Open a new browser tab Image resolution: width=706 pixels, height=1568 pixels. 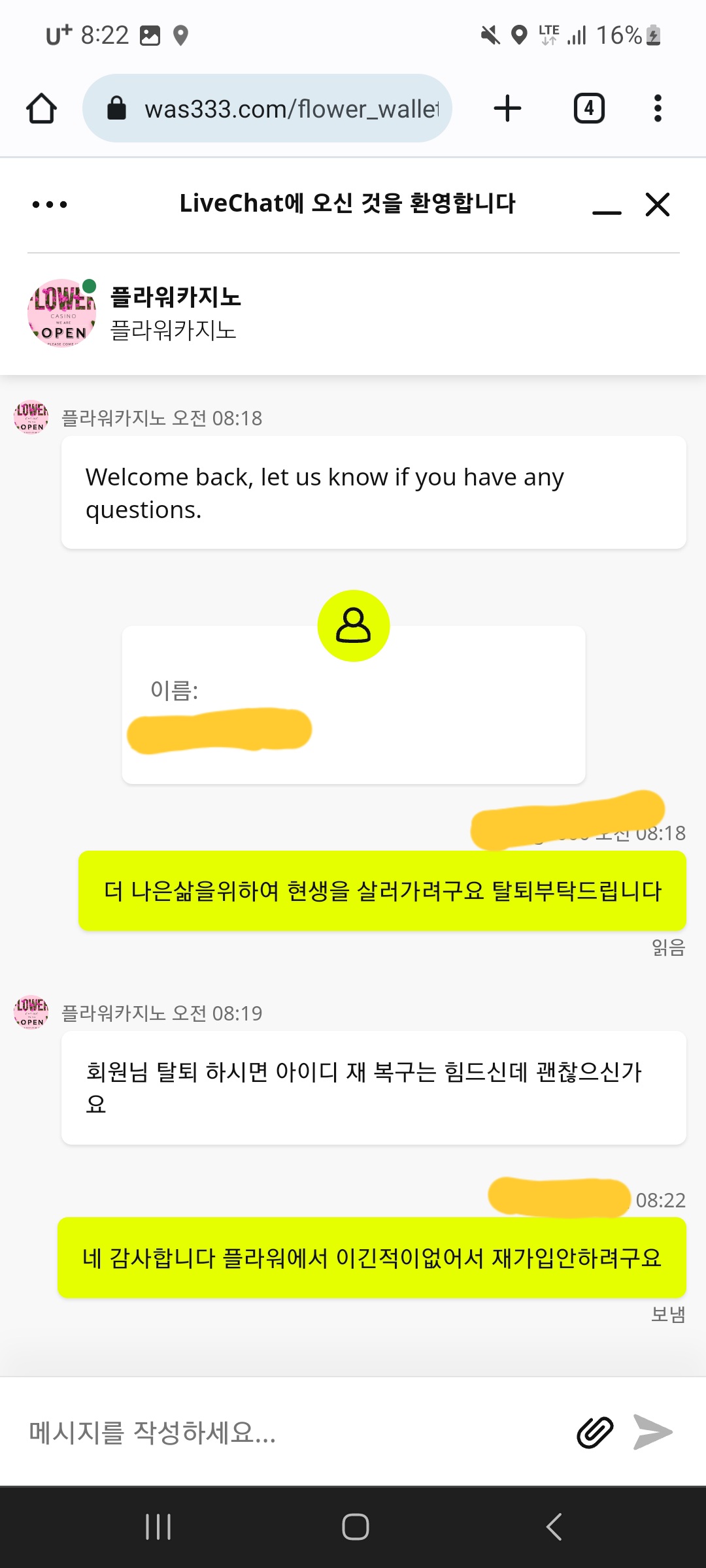507,108
